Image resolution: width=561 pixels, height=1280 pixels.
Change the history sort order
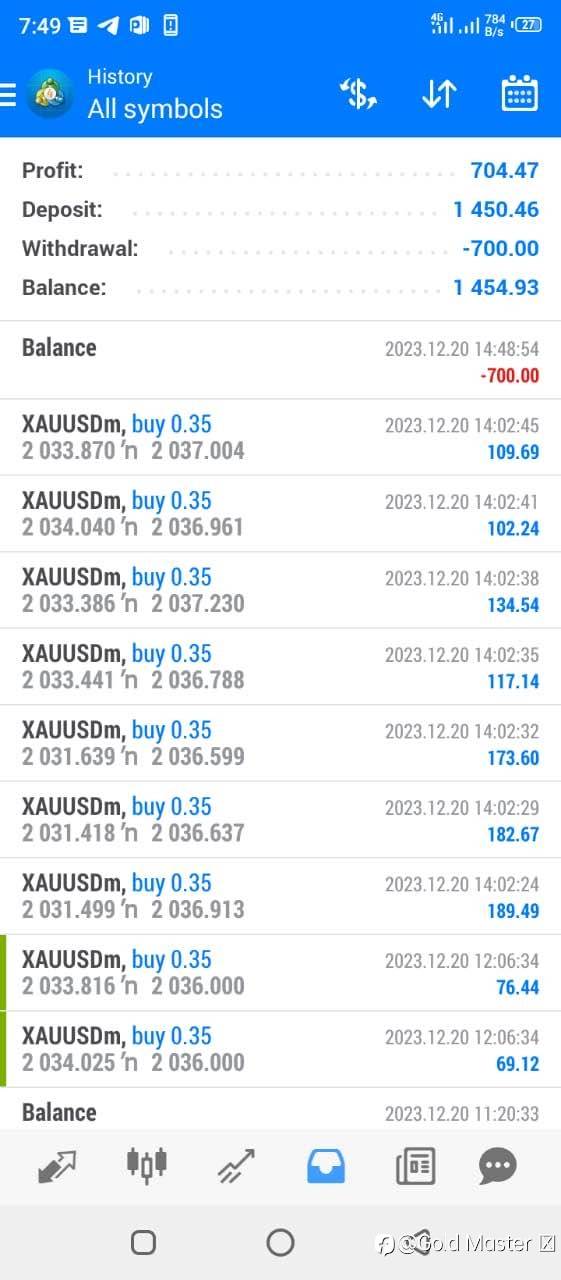[439, 94]
